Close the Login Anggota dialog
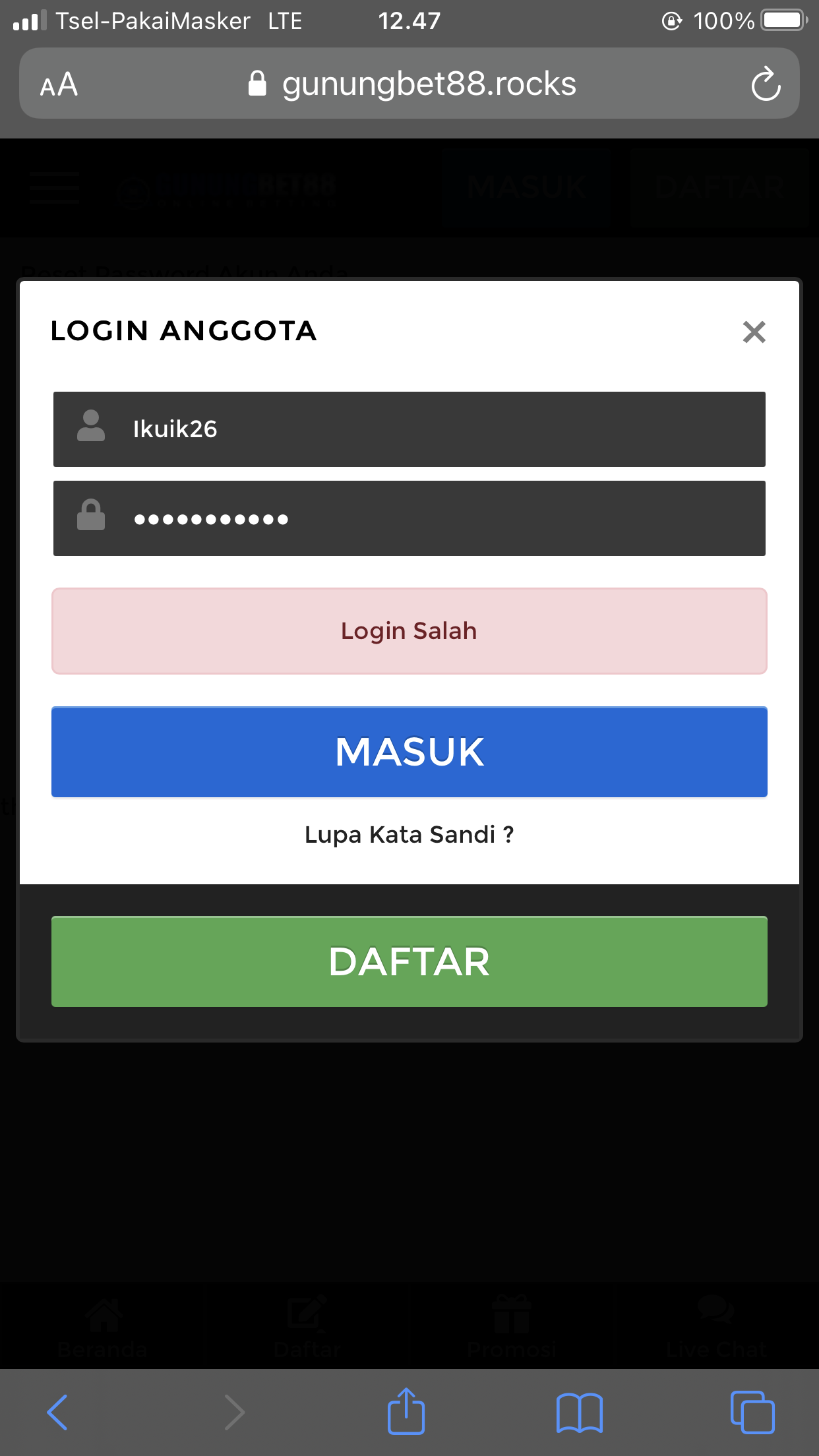The height and width of the screenshot is (1456, 819). (x=754, y=332)
